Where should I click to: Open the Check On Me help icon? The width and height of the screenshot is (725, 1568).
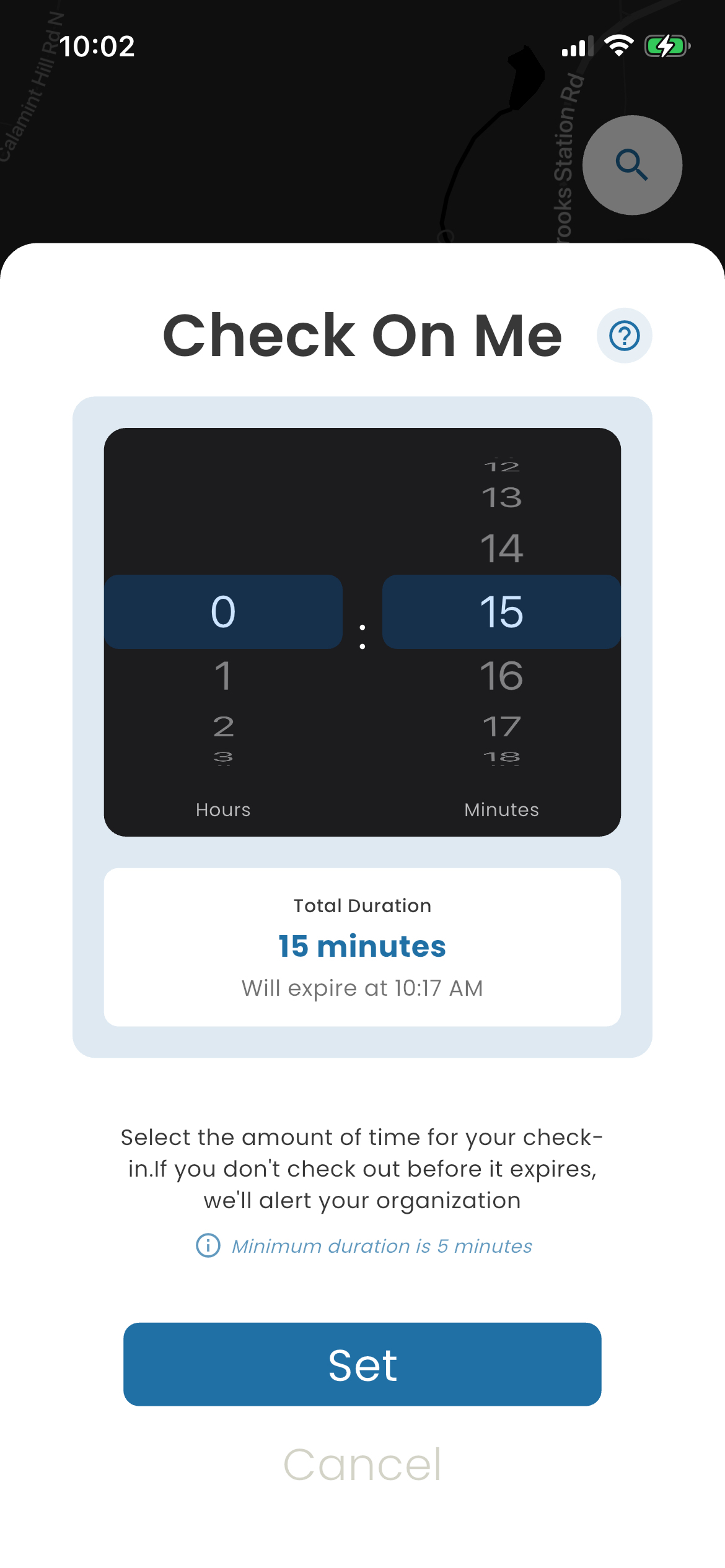click(x=624, y=336)
